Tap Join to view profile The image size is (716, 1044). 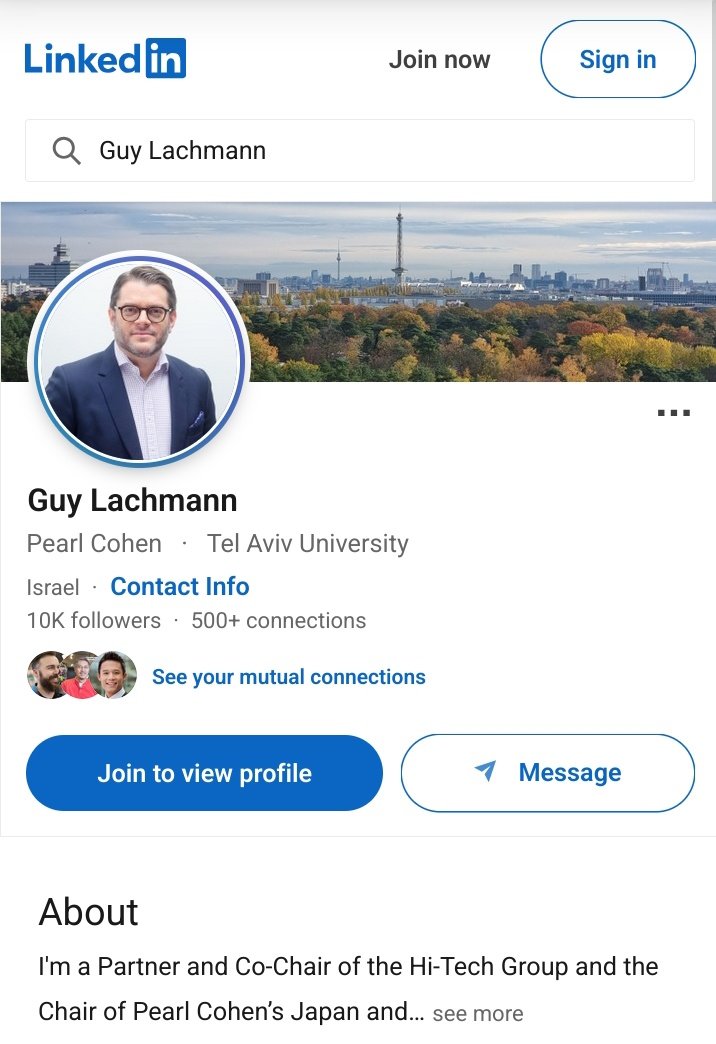click(x=204, y=773)
